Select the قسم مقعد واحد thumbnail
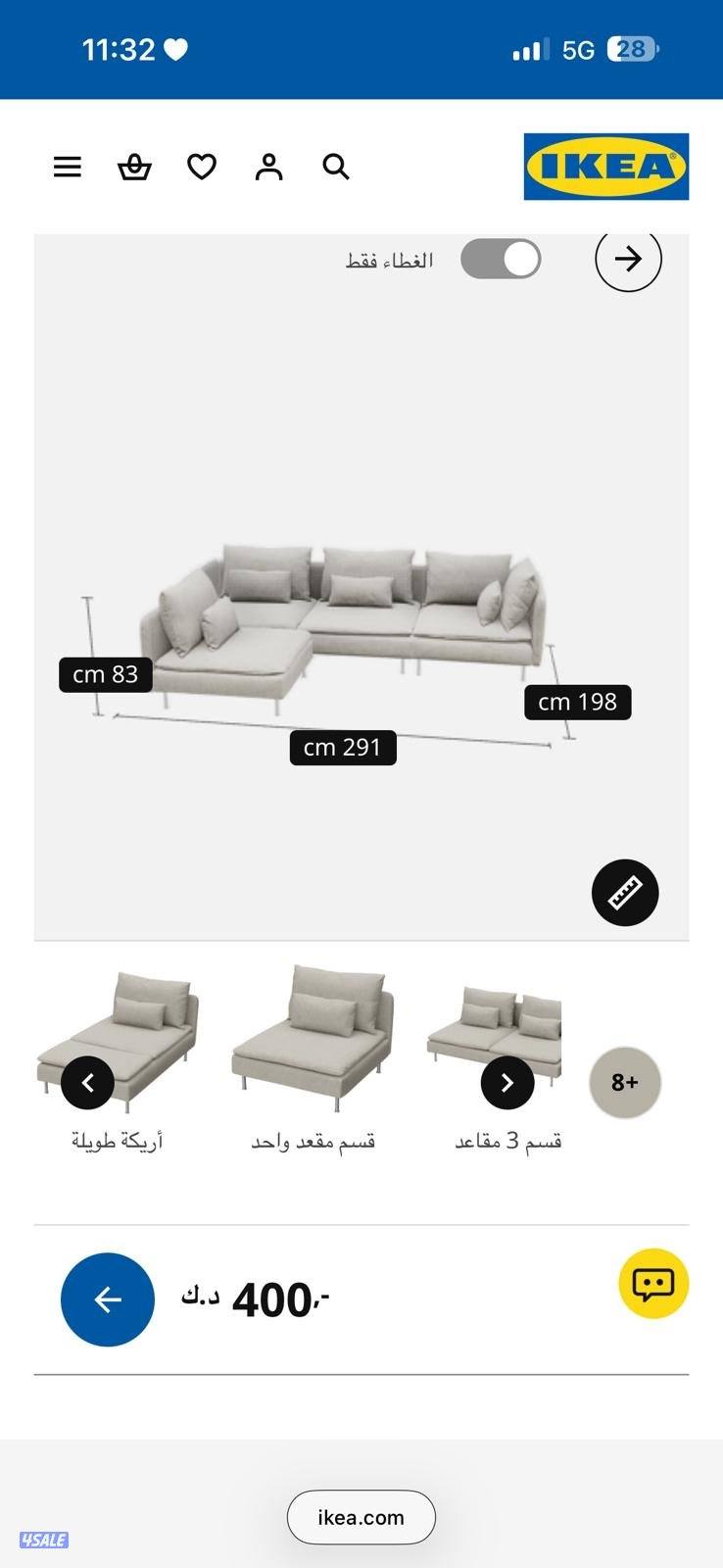This screenshot has height=1568, width=723. pos(313,1039)
